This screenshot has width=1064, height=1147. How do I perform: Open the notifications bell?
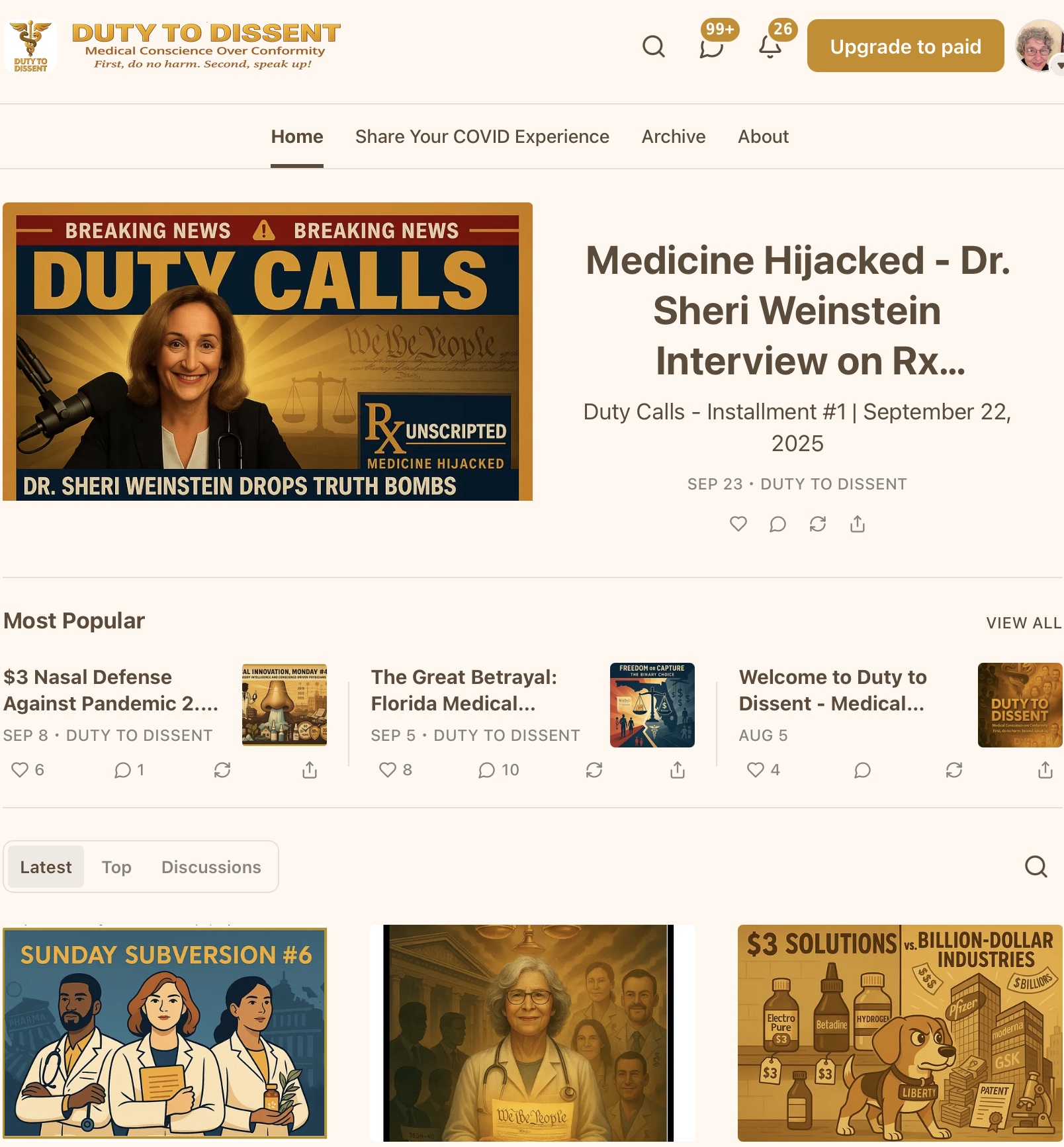coord(770,46)
